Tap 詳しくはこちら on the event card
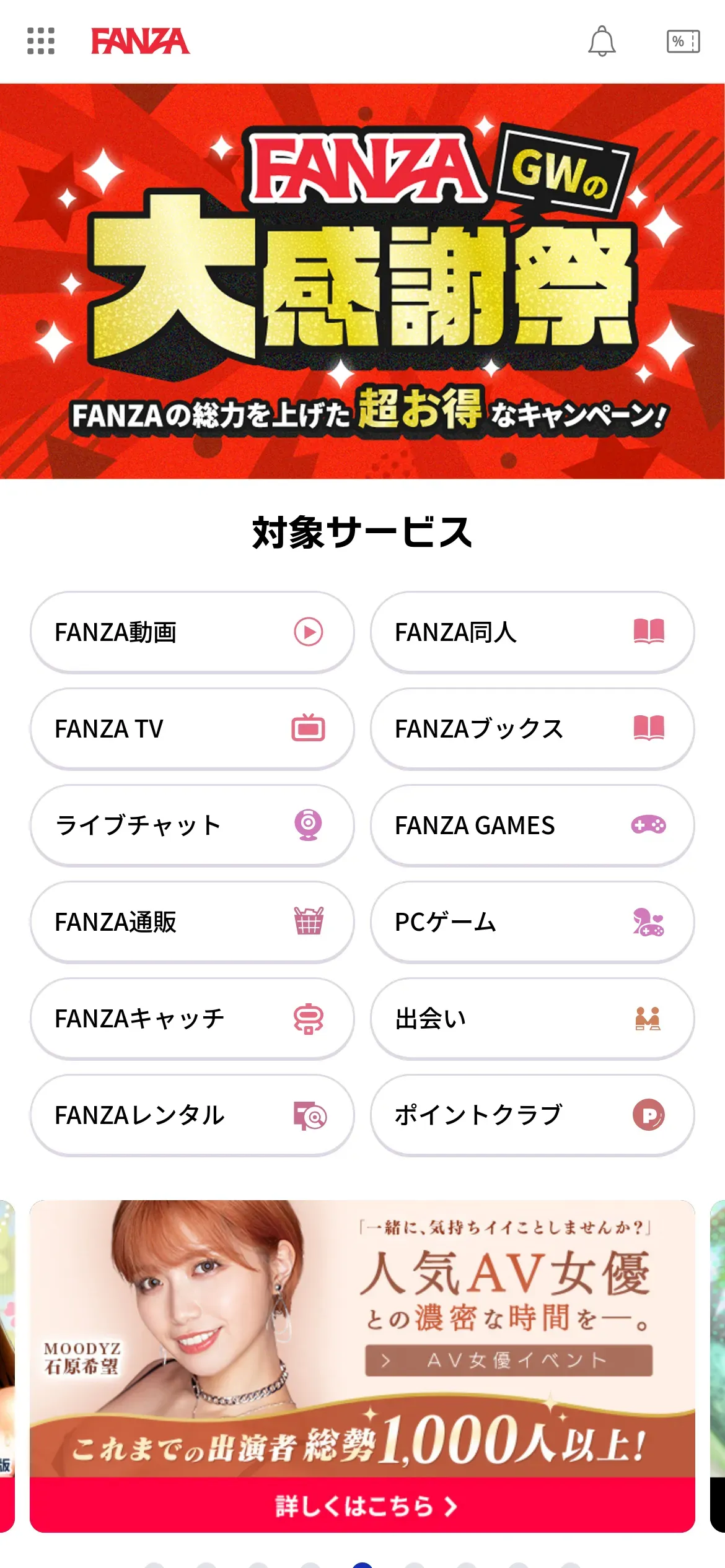Image resolution: width=725 pixels, height=1568 pixels. (362, 1505)
